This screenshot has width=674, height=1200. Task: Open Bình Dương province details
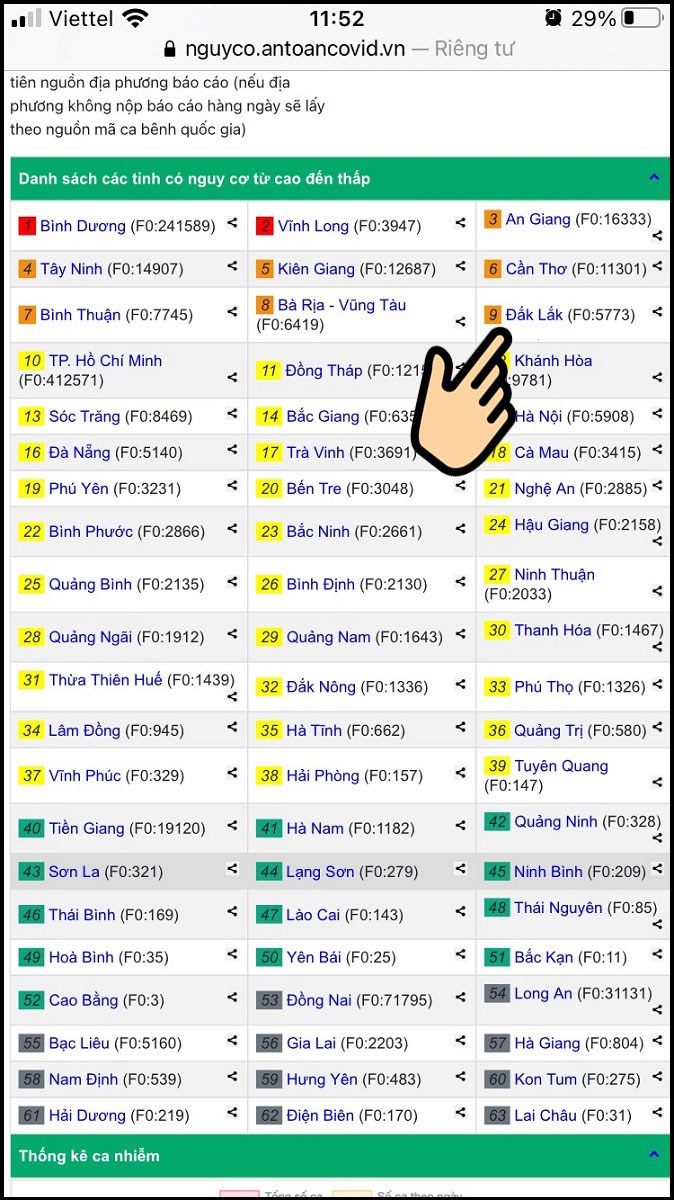coord(83,226)
